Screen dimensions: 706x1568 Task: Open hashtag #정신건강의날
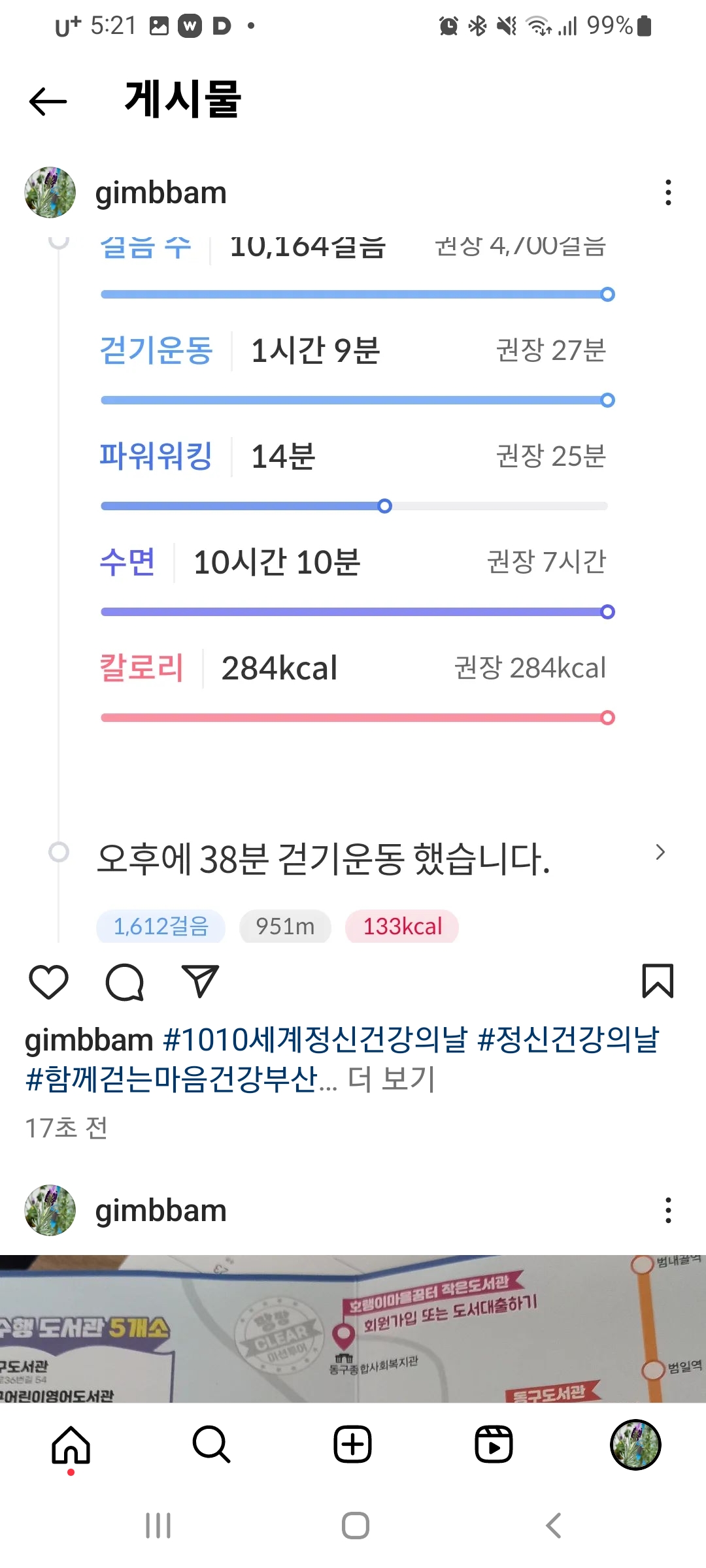click(568, 1039)
